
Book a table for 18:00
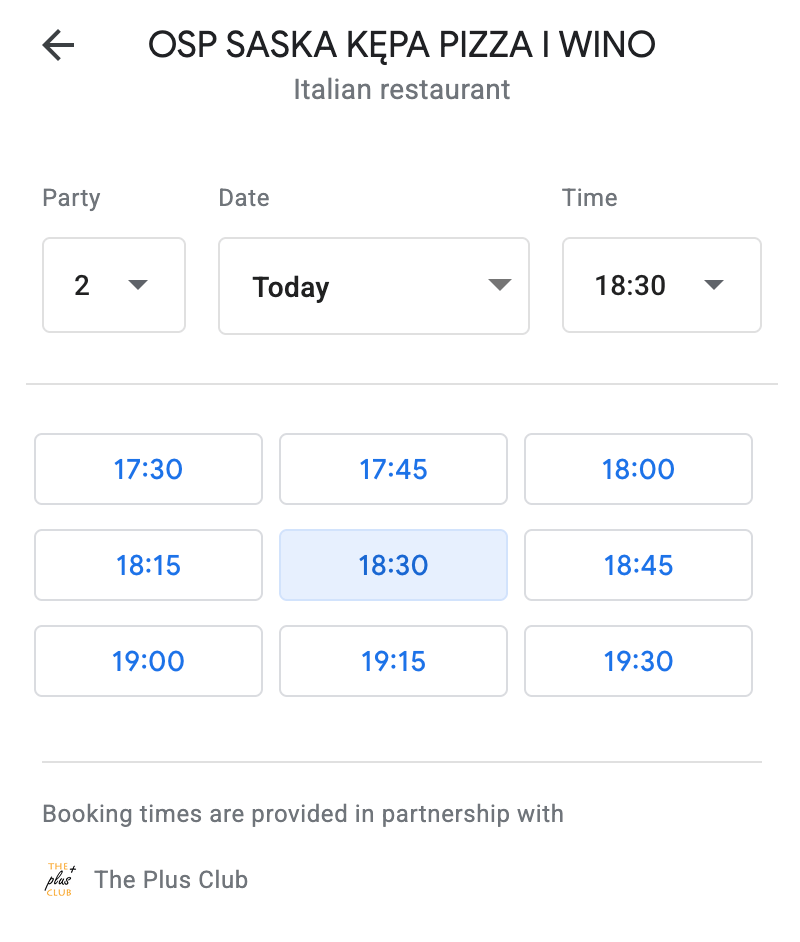click(638, 469)
